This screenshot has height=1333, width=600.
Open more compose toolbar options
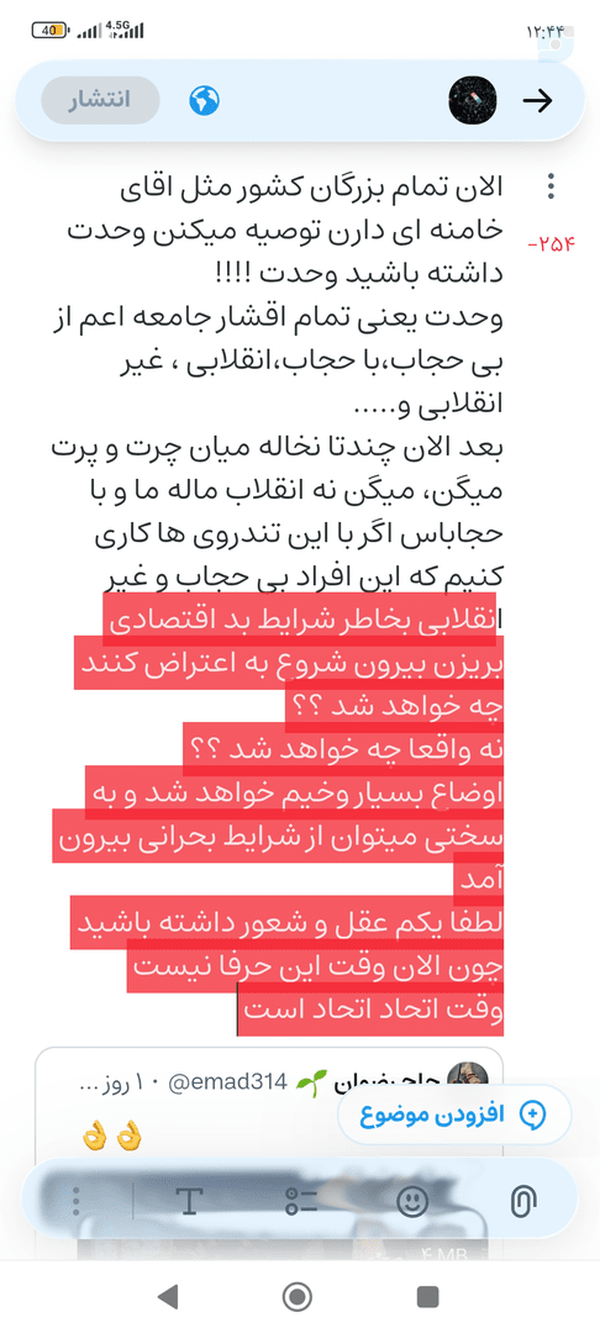(x=76, y=1202)
